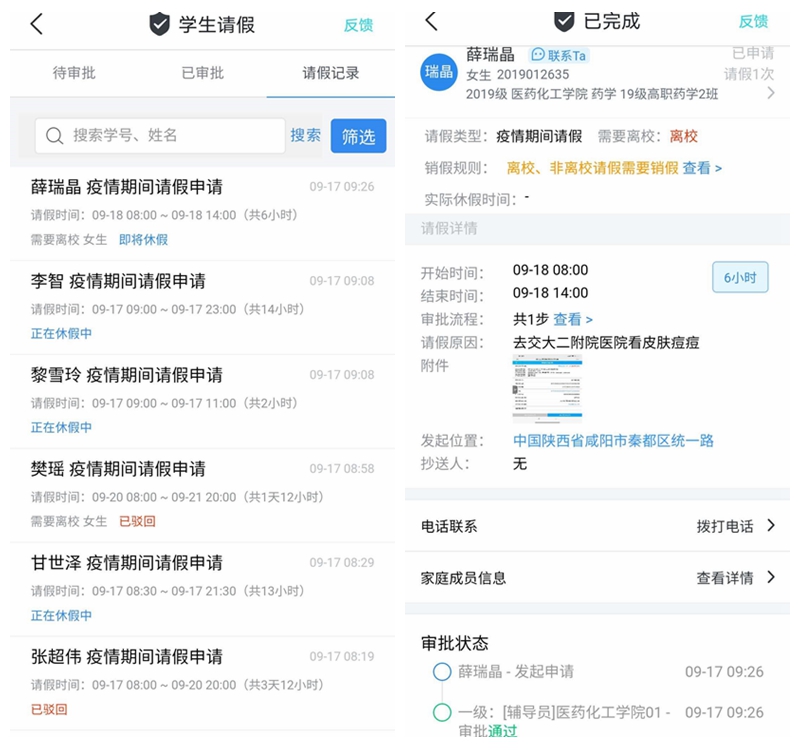Open 张超伟's rejected leave request
Screen dimensions: 800x750
(200, 682)
